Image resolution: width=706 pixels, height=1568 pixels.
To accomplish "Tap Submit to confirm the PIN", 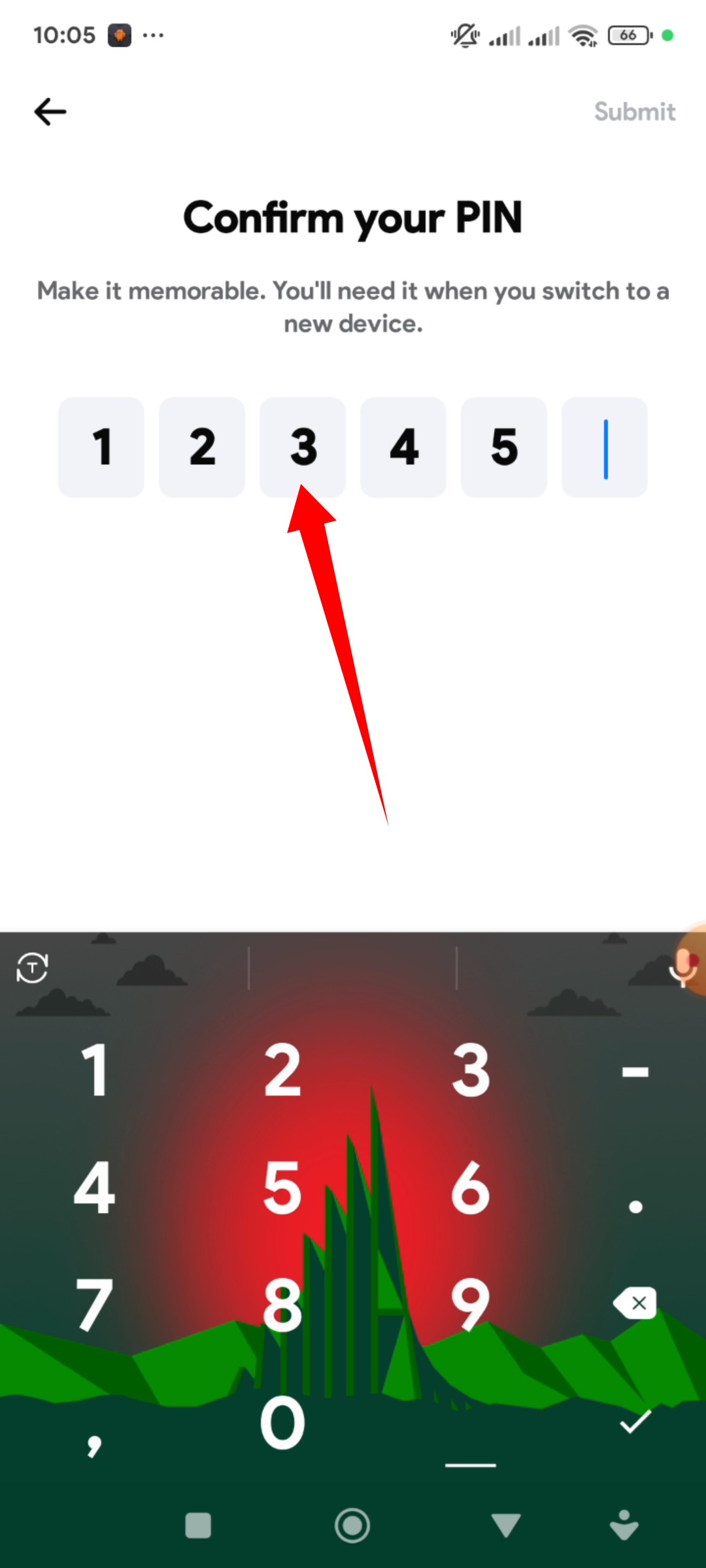I will pos(634,112).
